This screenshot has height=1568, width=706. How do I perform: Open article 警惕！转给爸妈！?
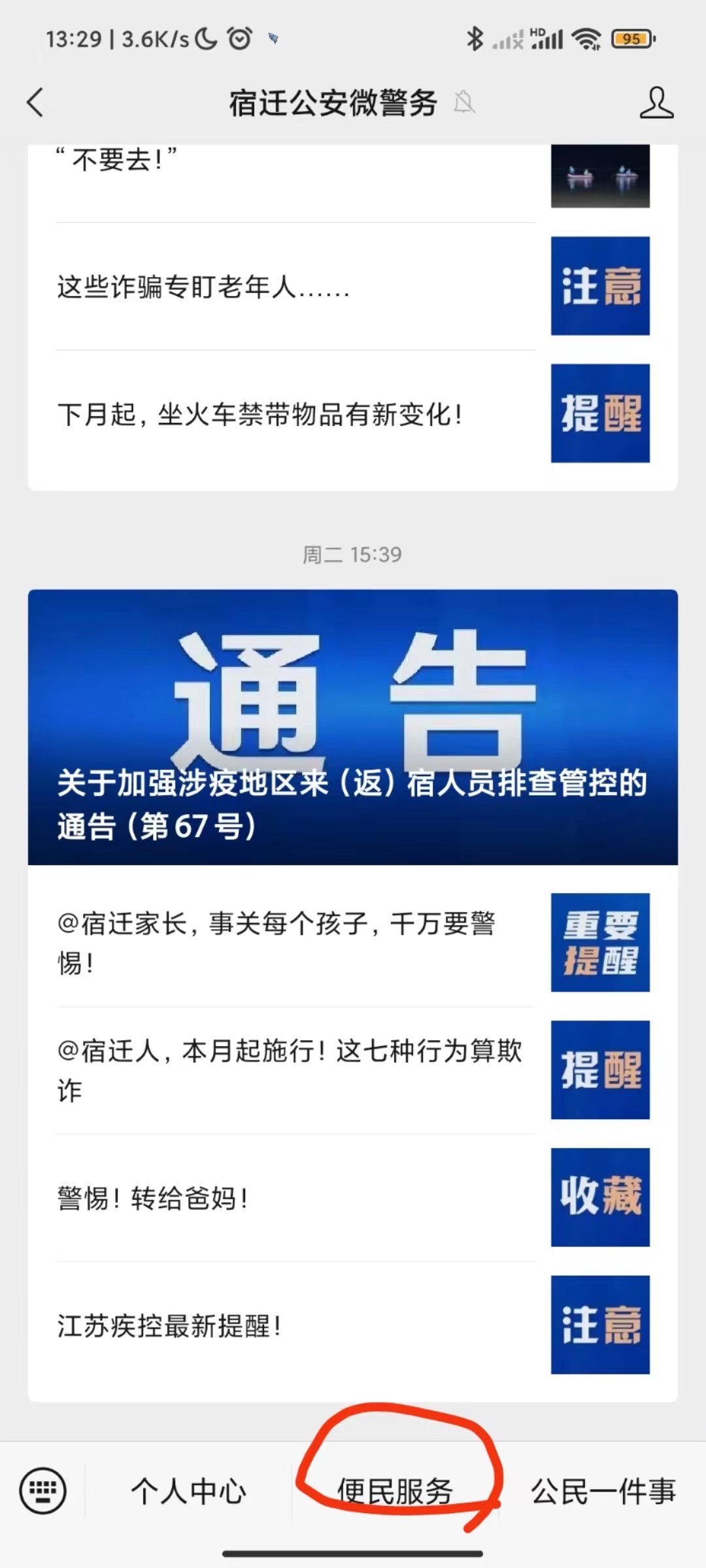click(294, 1198)
